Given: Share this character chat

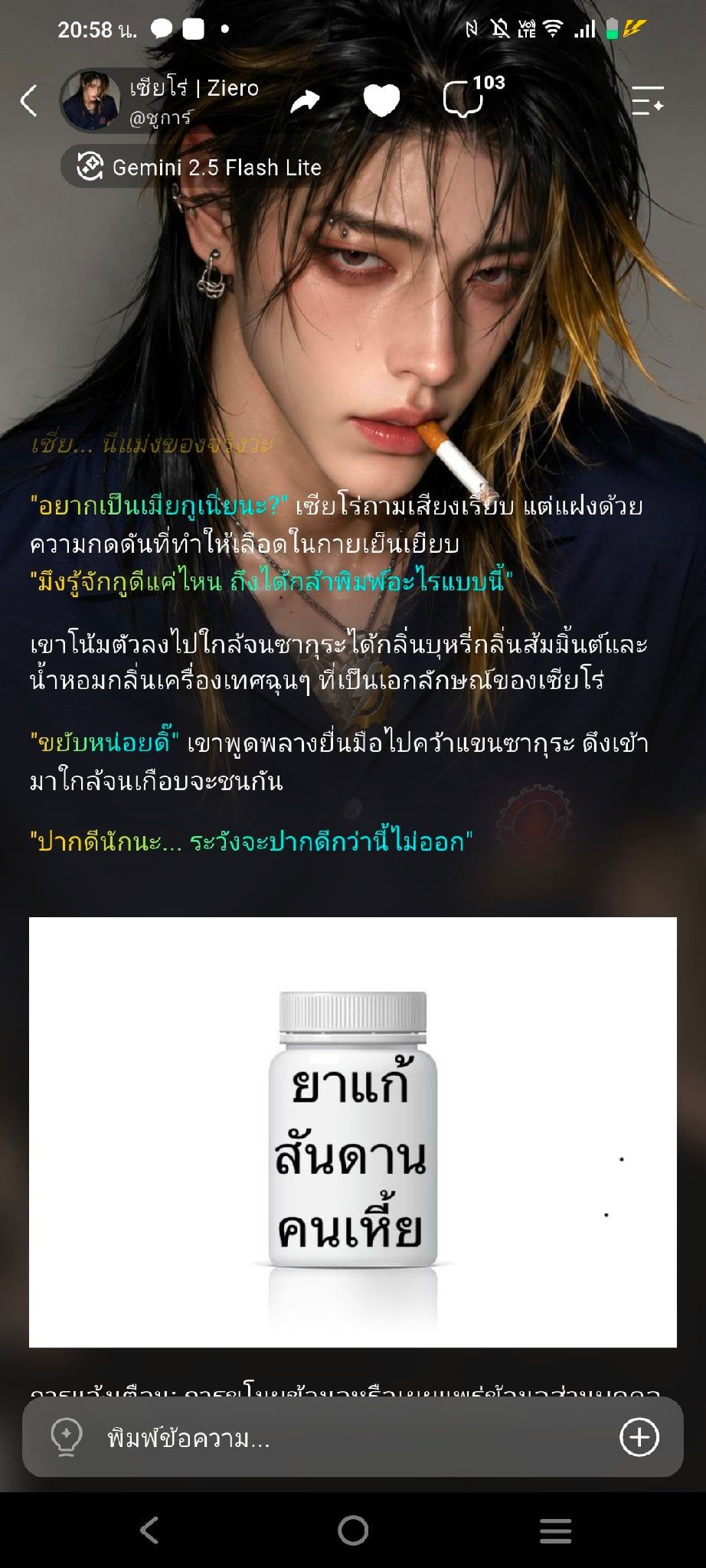Looking at the screenshot, I should (x=305, y=100).
